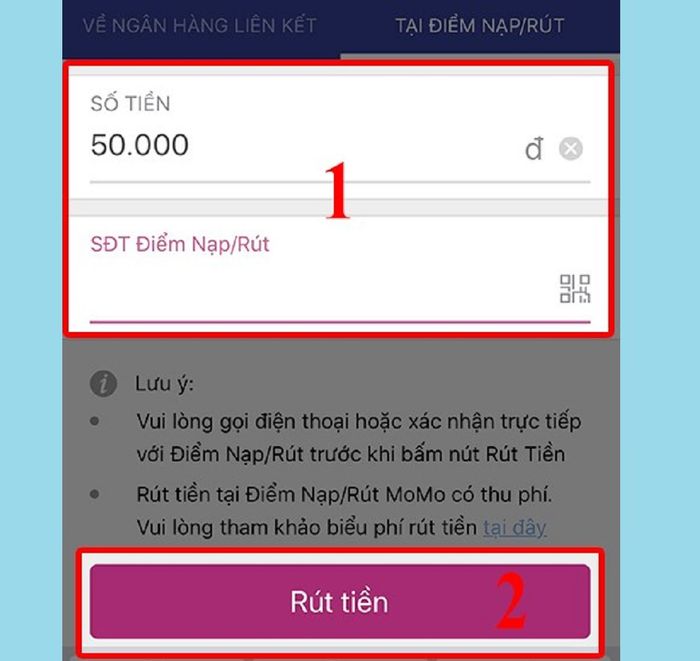The height and width of the screenshot is (661, 700).
Task: Switch to Về ngân hàng liên kết tab
Action: [x=200, y=25]
